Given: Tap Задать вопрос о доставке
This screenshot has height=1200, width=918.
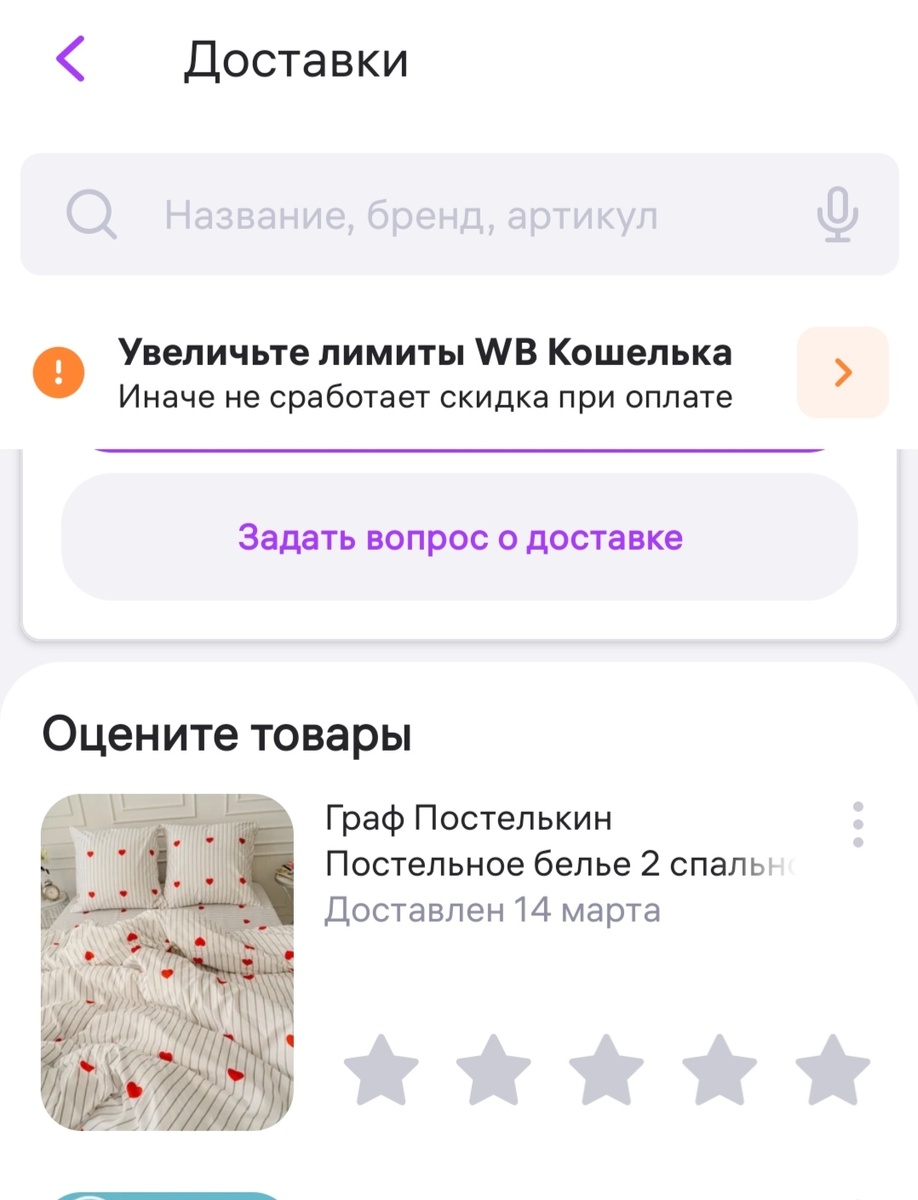Looking at the screenshot, I should pyautogui.click(x=460, y=536).
